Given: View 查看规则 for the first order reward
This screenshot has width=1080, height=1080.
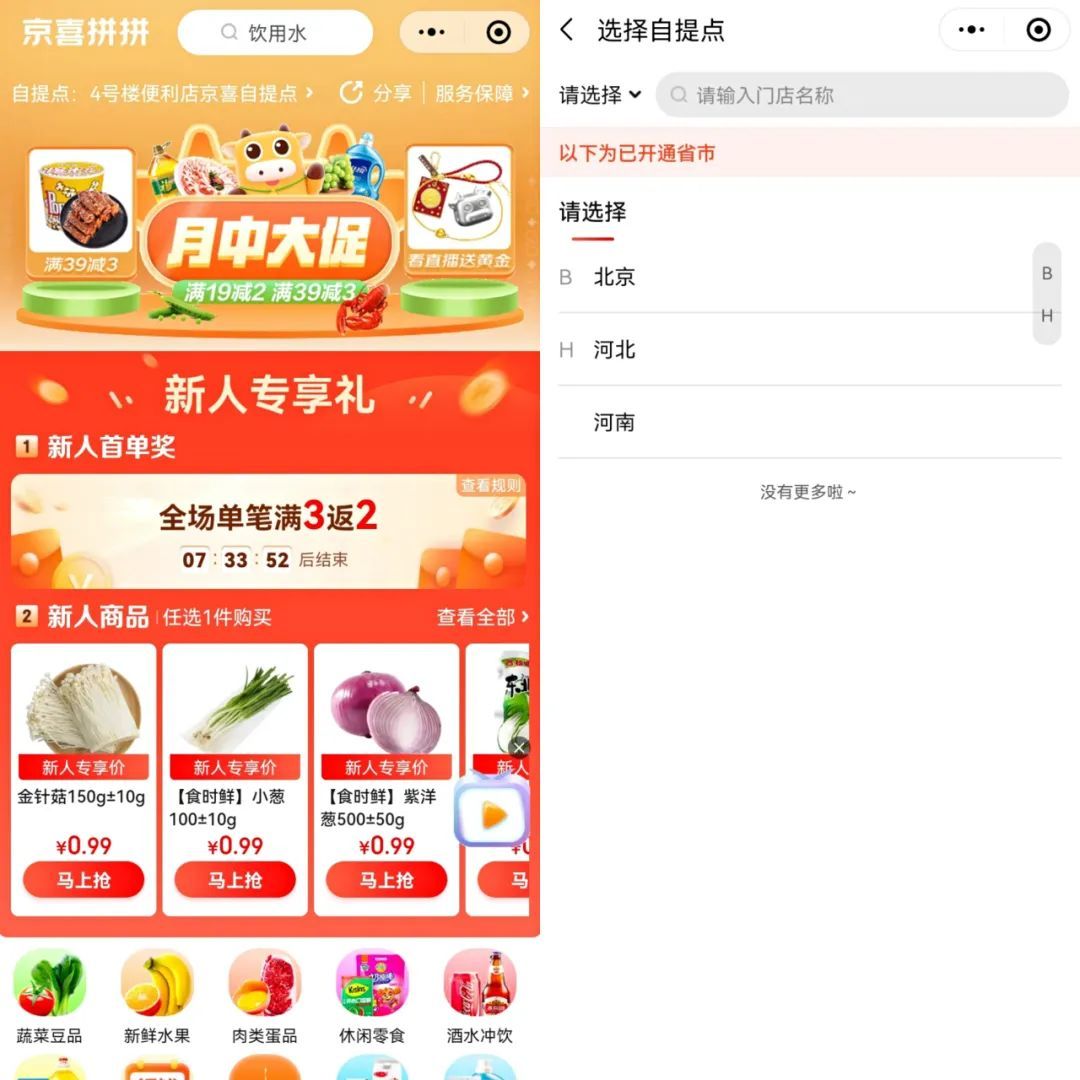Looking at the screenshot, I should tap(491, 486).
